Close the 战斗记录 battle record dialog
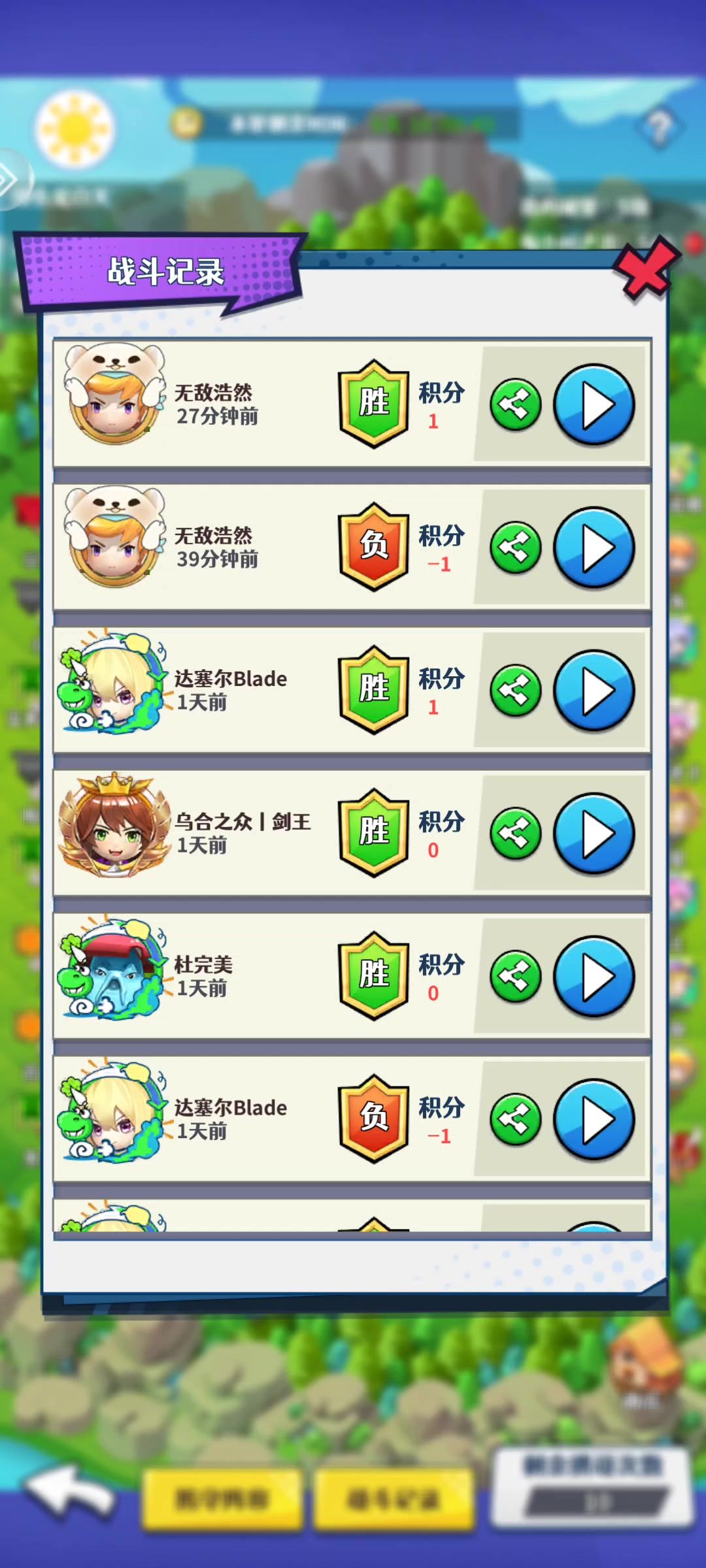This screenshot has height=1568, width=706. point(645,269)
